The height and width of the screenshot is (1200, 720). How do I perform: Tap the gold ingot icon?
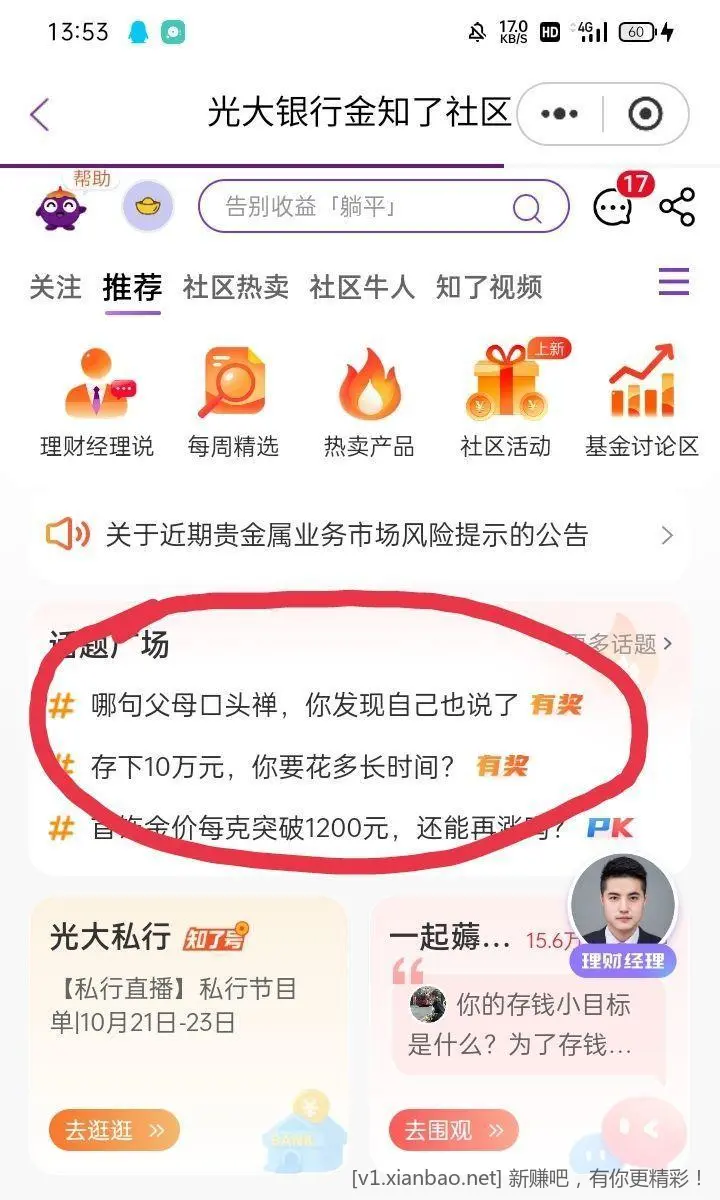click(x=148, y=208)
